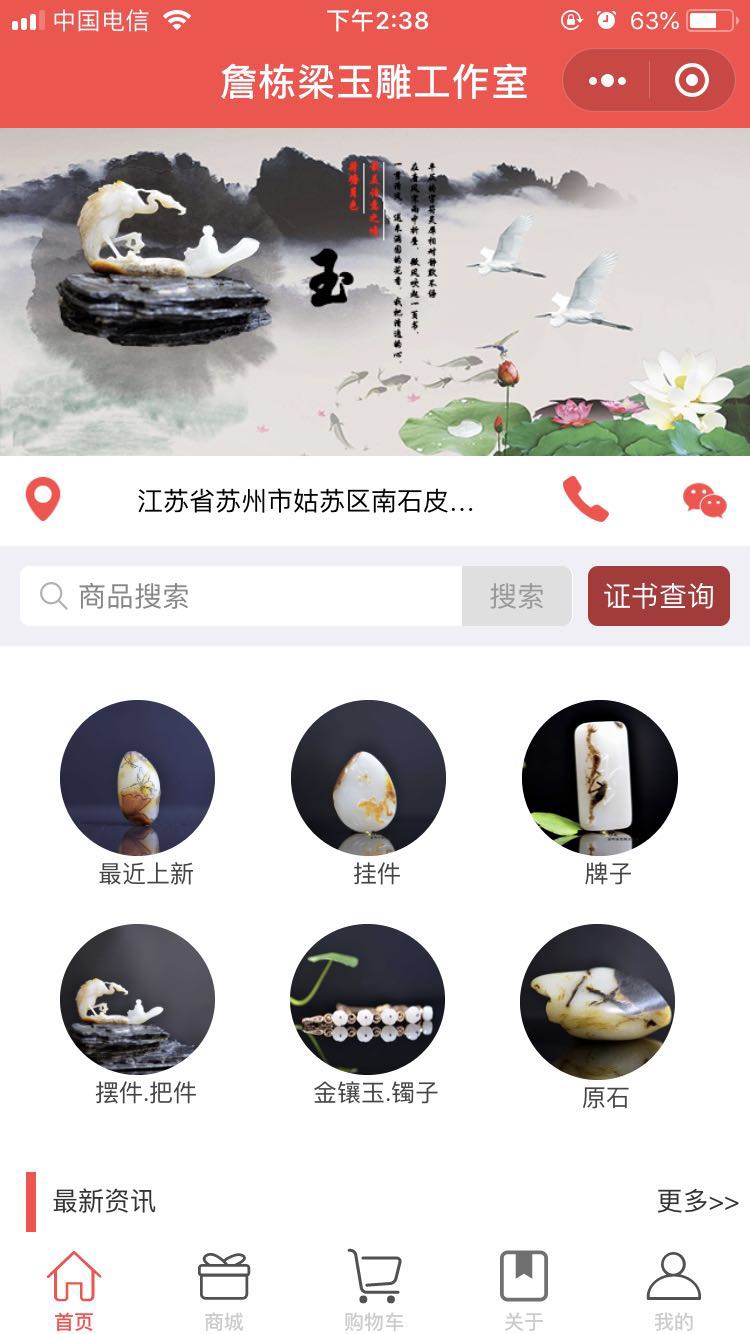
Task: Tap the red location pin icon
Action: 42,499
